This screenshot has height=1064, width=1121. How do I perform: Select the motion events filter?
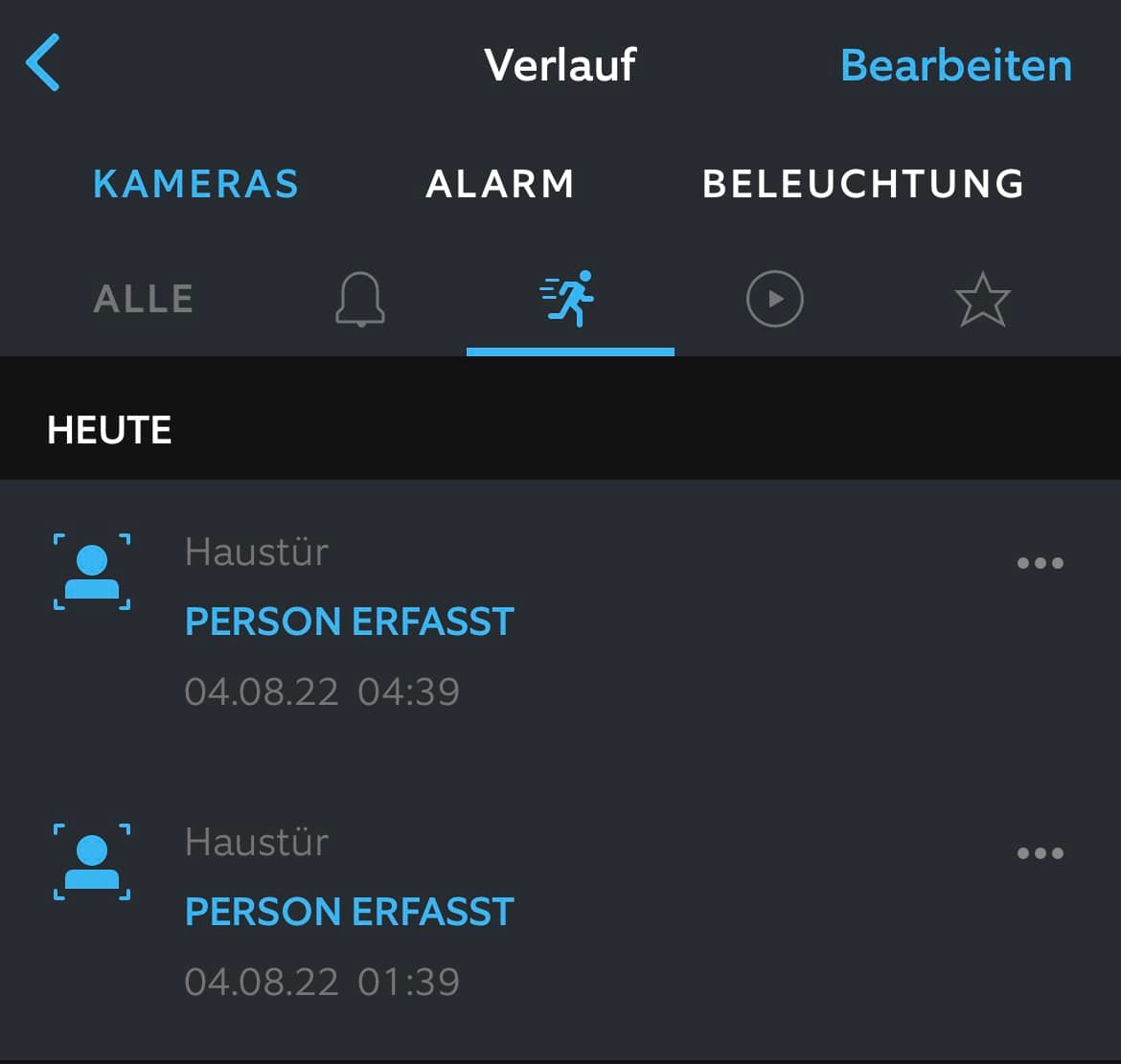[569, 300]
